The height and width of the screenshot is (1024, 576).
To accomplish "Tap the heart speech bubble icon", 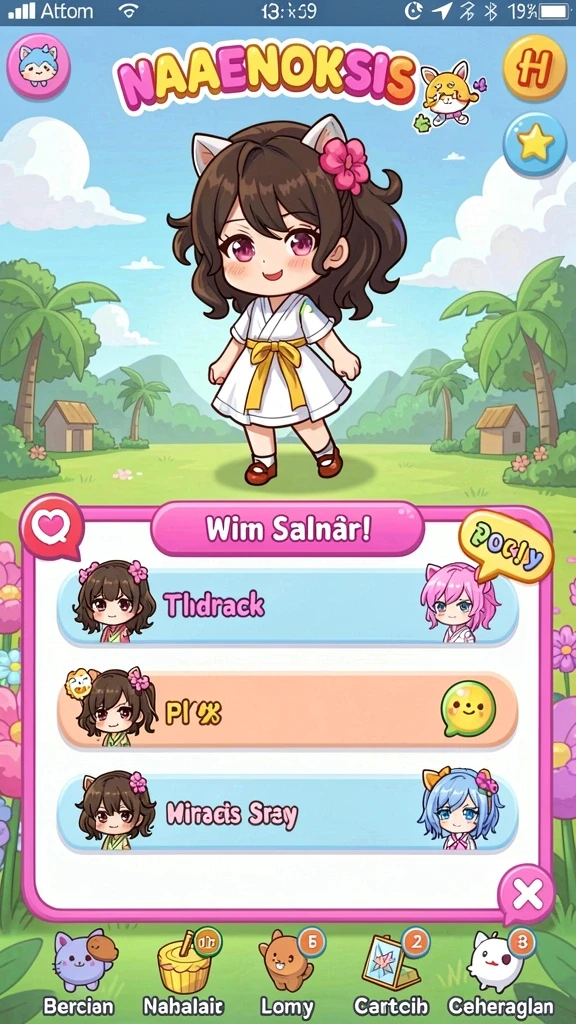I will (51, 528).
